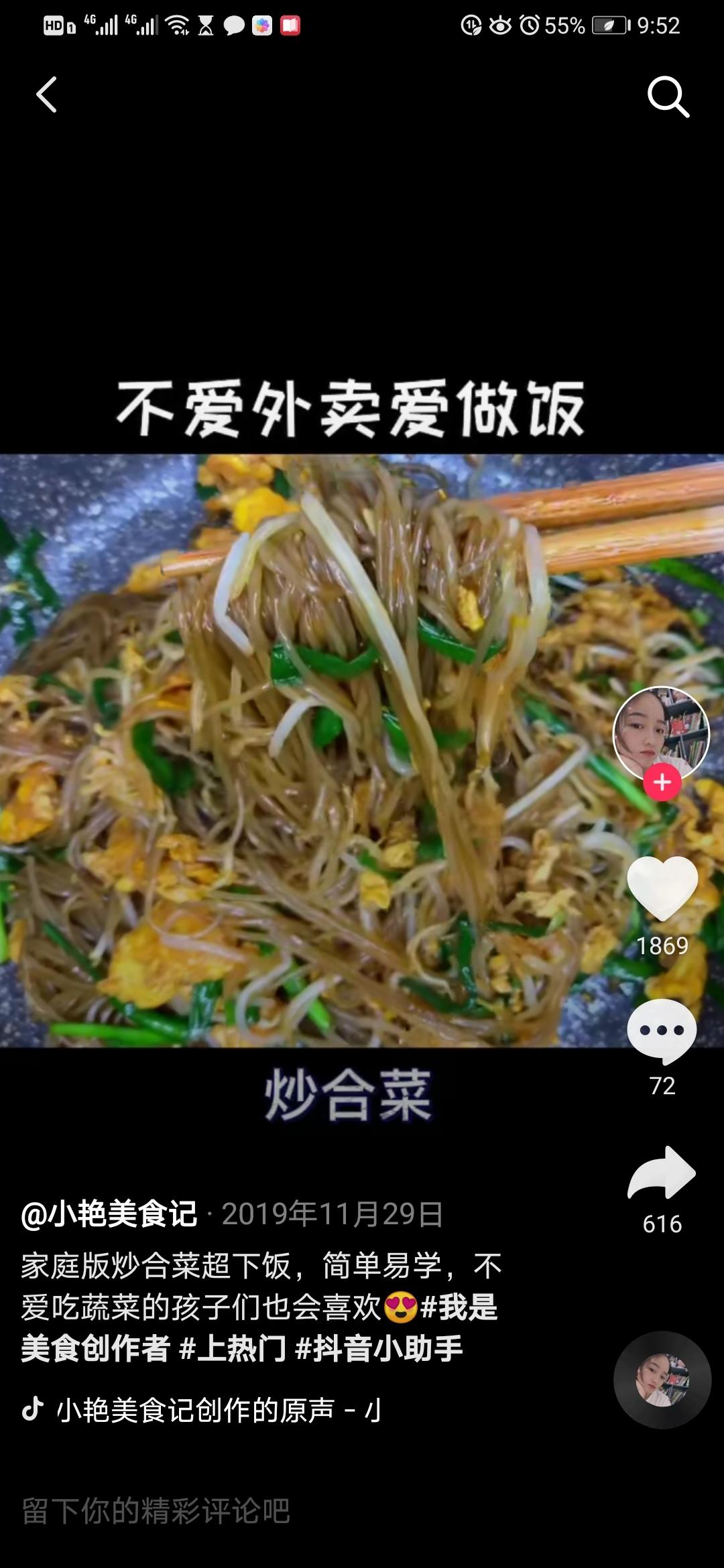Viewport: 724px width, 1568px height.
Task: Like the video with the heart icon
Action: [x=662, y=888]
